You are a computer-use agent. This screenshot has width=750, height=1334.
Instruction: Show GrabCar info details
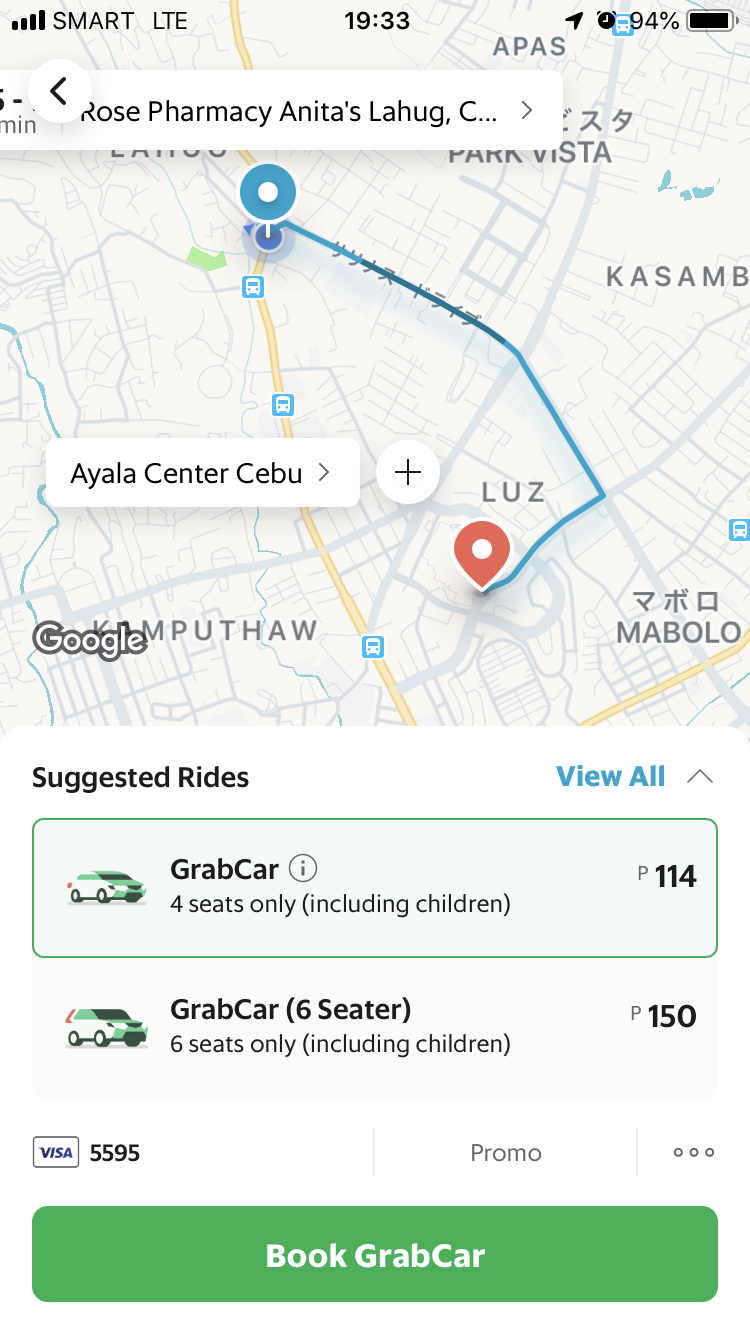(x=303, y=867)
